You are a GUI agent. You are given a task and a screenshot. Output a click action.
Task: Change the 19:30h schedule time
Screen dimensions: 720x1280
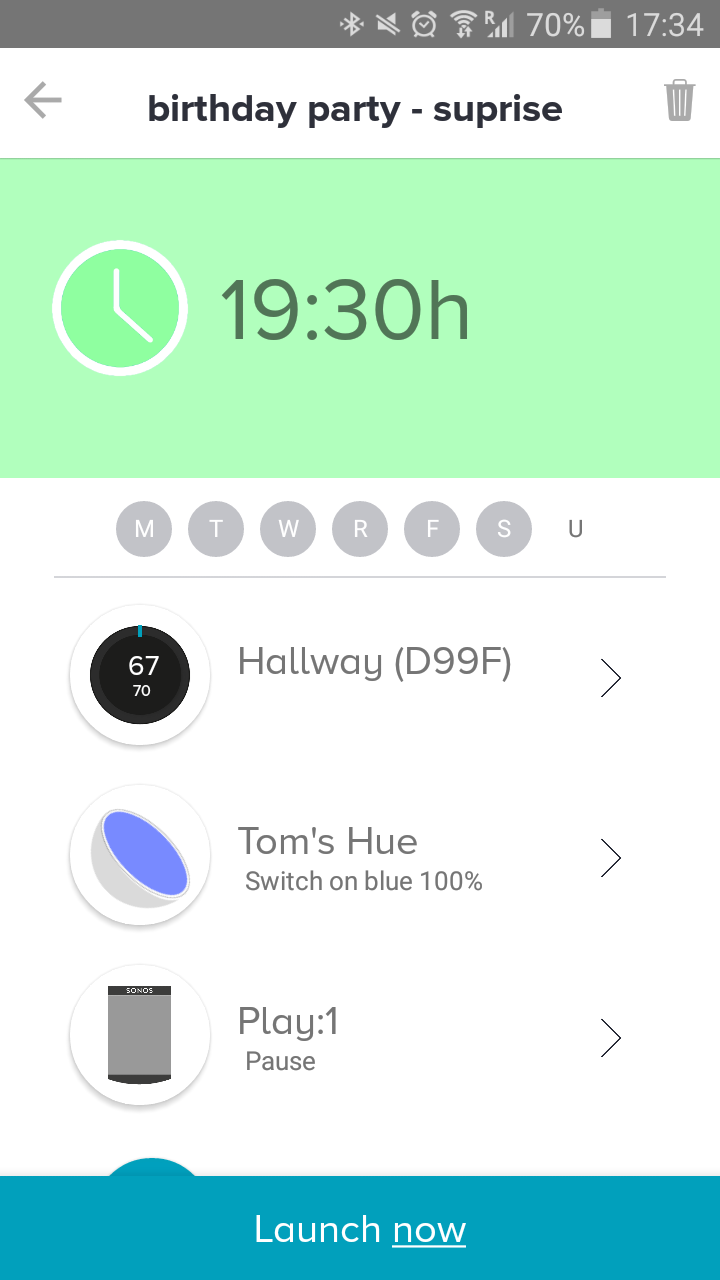pyautogui.click(x=344, y=310)
